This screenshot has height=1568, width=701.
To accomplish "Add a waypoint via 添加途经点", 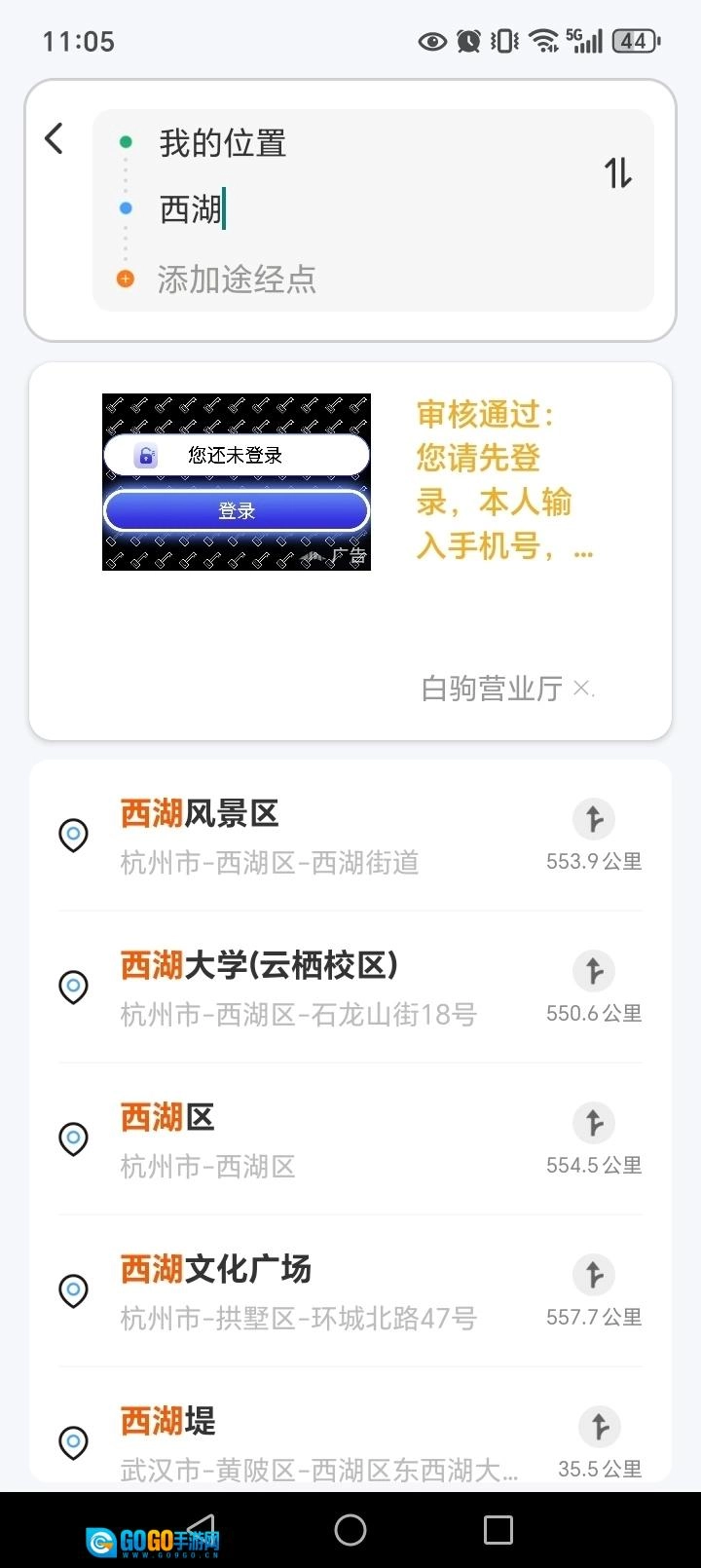I will (237, 280).
